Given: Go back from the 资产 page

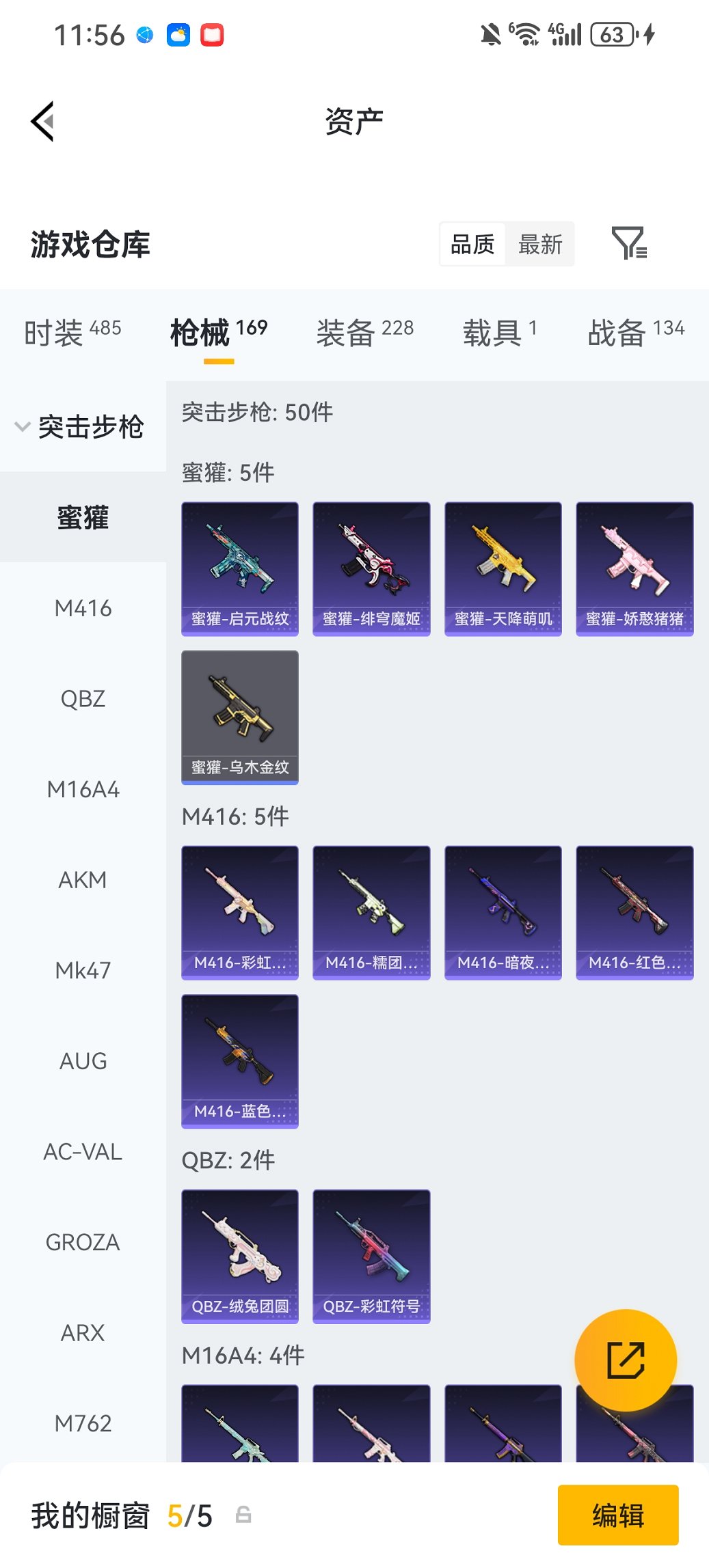Looking at the screenshot, I should [42, 122].
